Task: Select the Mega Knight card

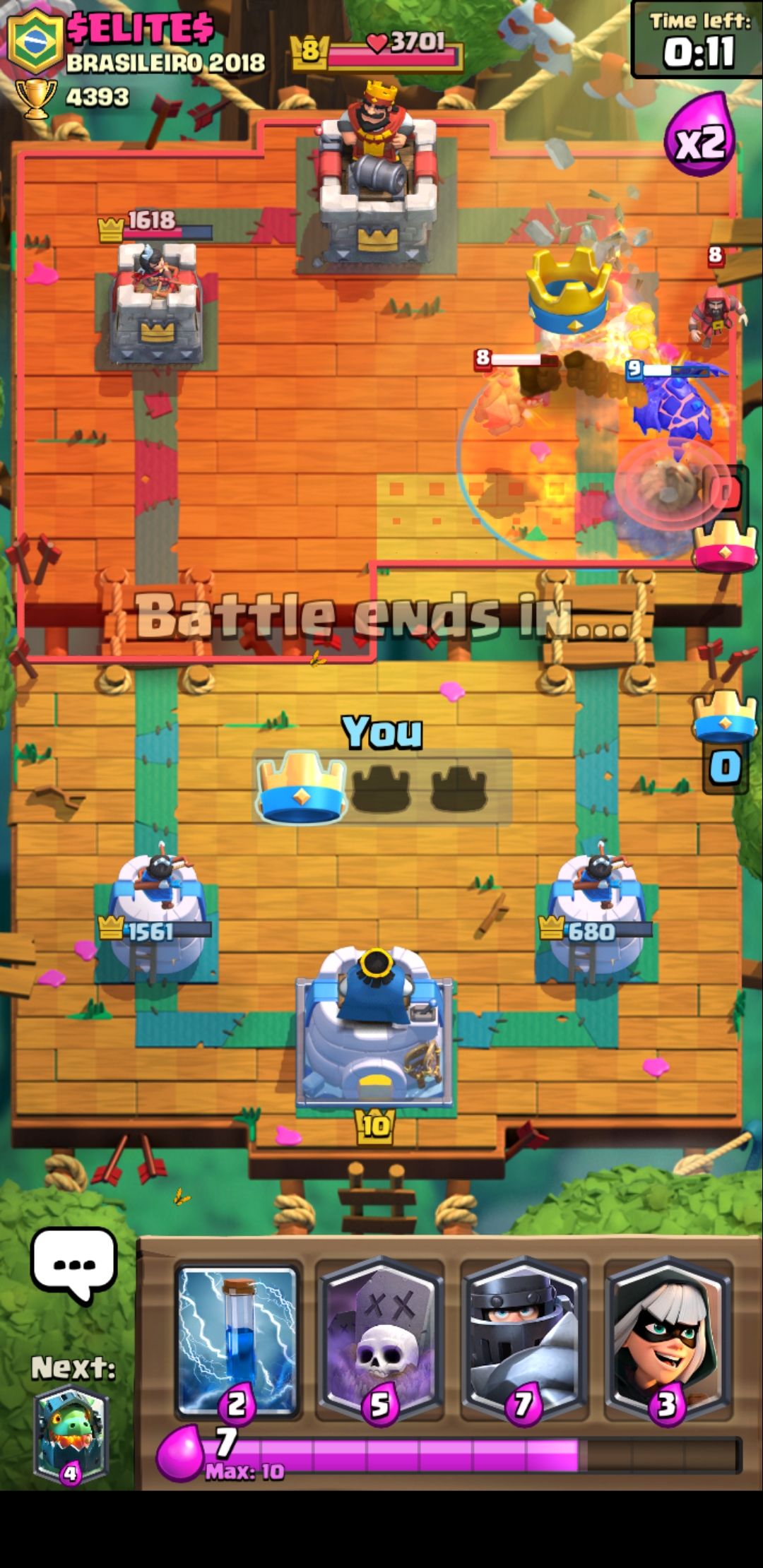Action: 525,1340
